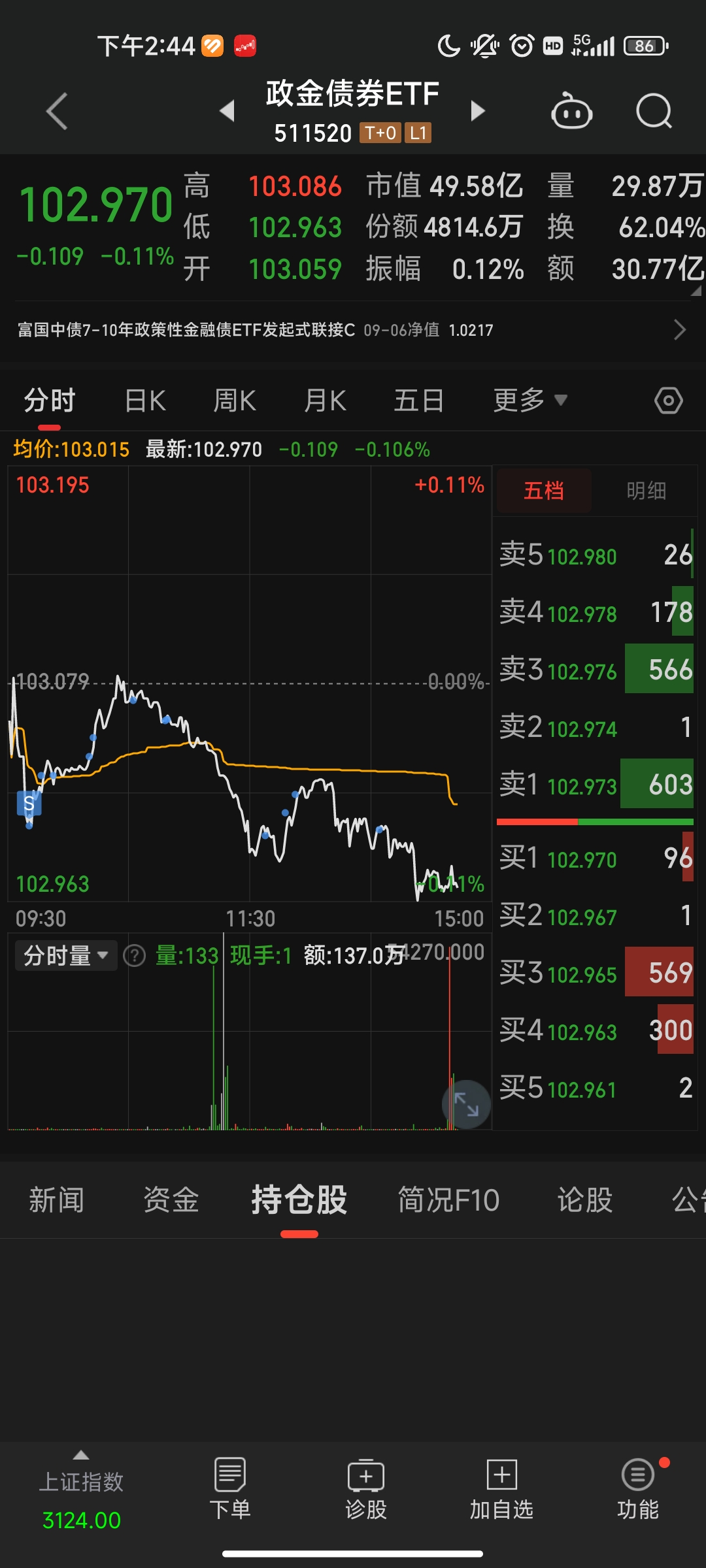Expand the 更多 chart period dropdown
706x1568 pixels.
click(x=529, y=400)
